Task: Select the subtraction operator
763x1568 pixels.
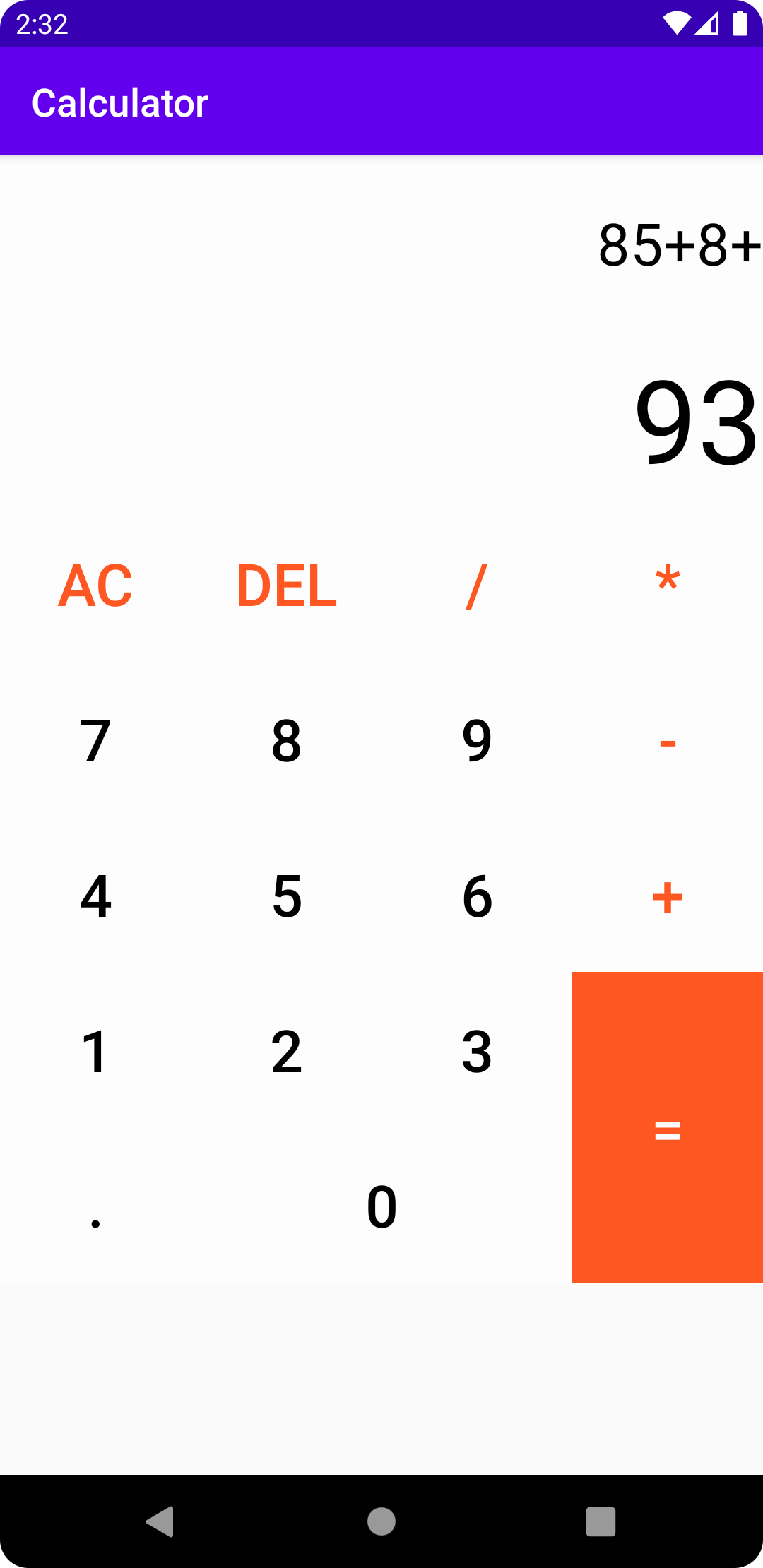Action: [668, 742]
